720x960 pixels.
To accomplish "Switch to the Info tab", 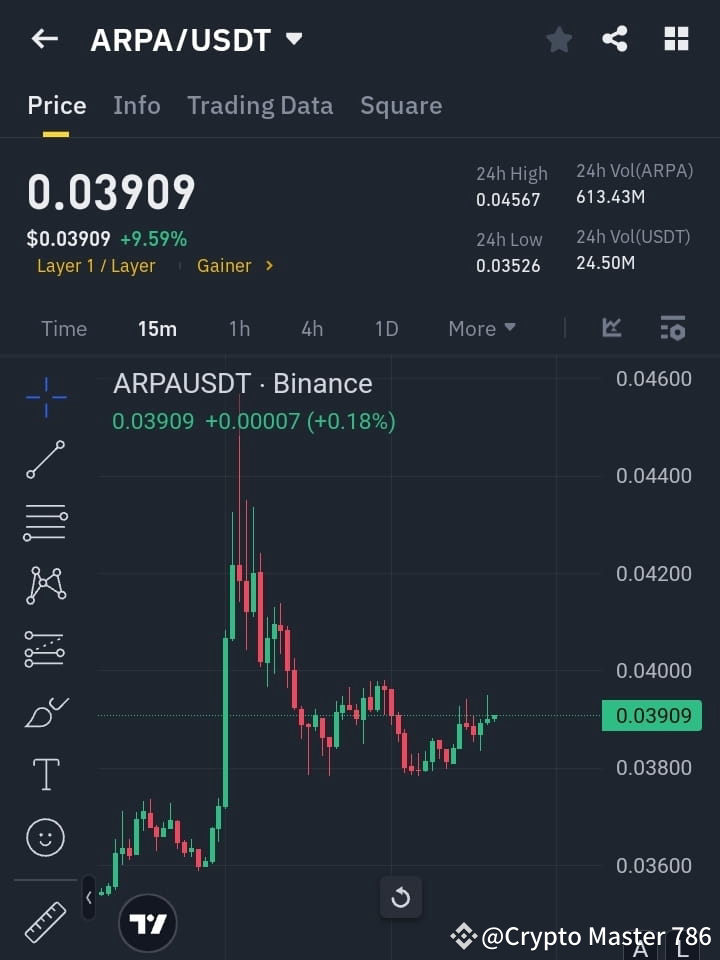I will [x=137, y=105].
